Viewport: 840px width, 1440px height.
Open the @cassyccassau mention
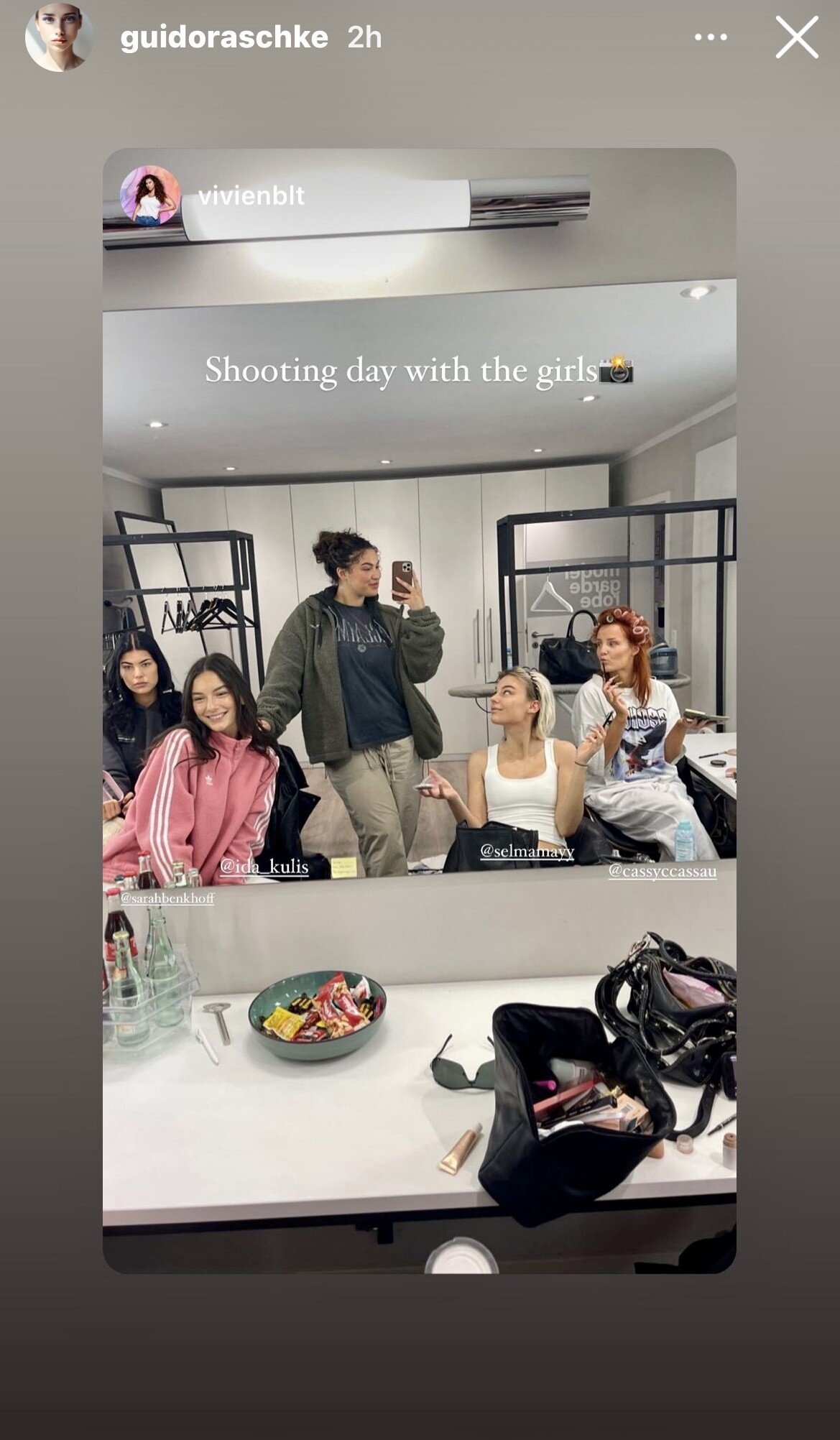[x=663, y=871]
